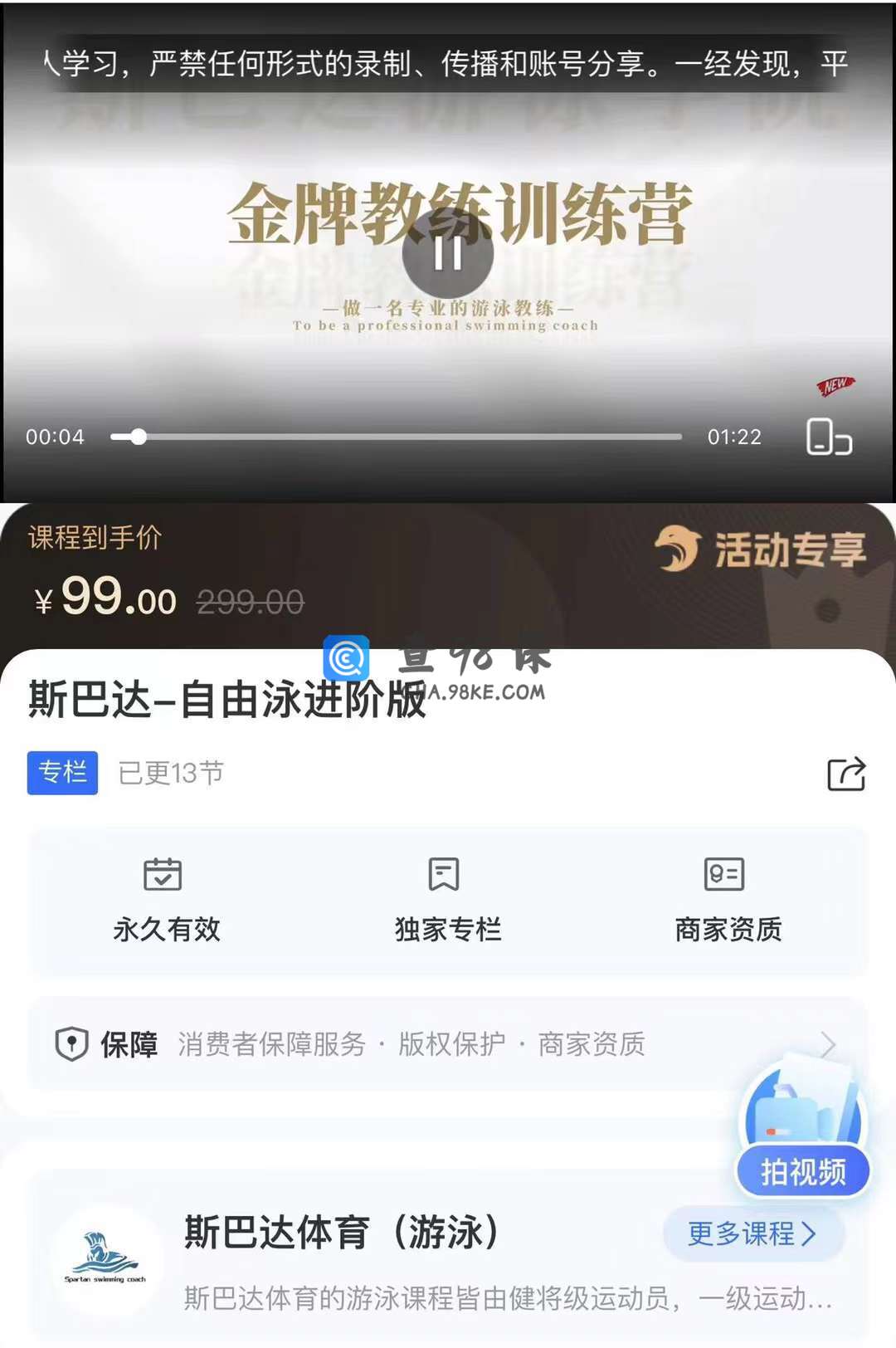Open 斯巴达体育（游泳）merchant page
This screenshot has width=896, height=1348.
(x=340, y=1233)
